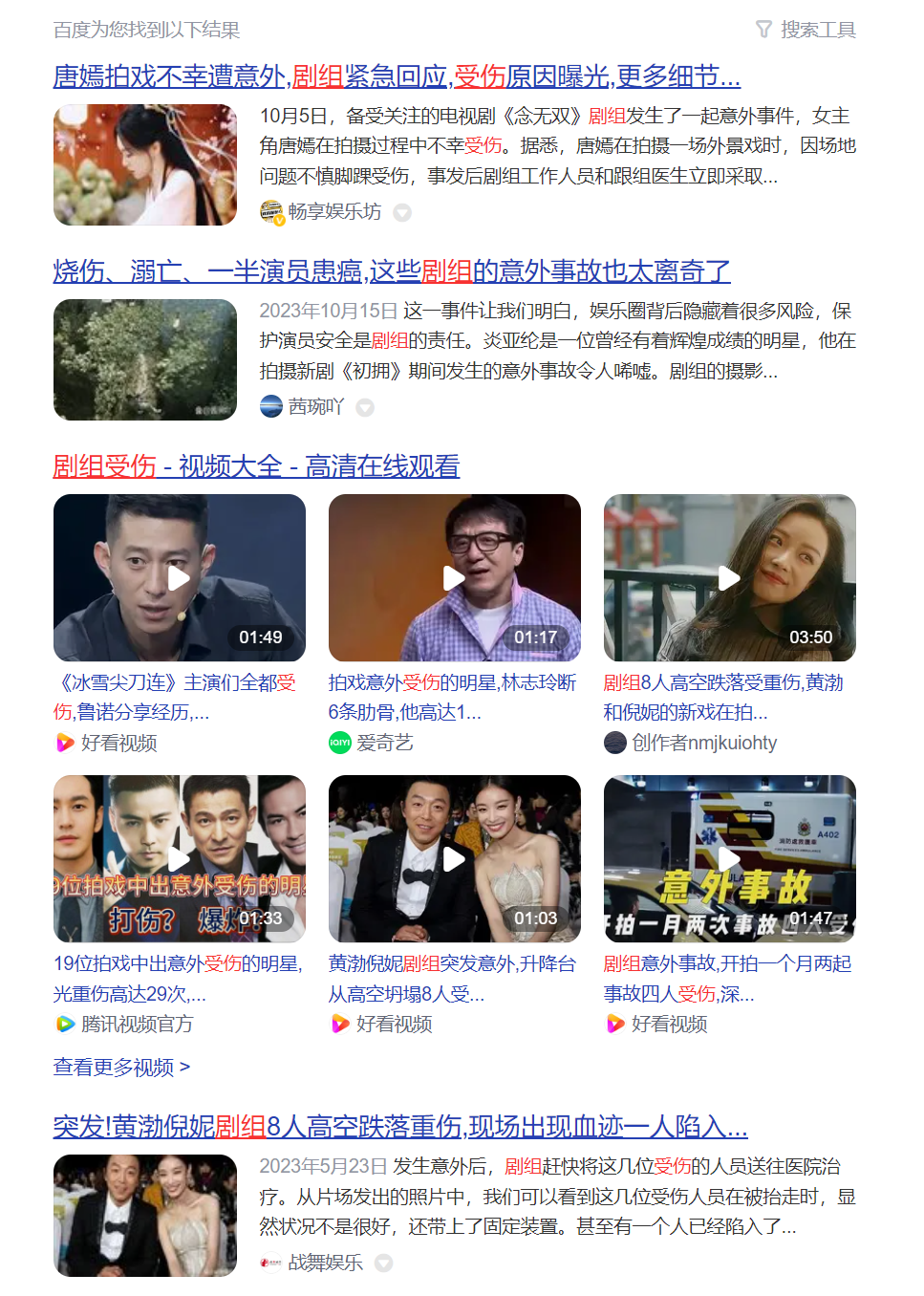
Task: Open result 烧伤、溺亡、一半演员患癌 headline
Action: (391, 271)
